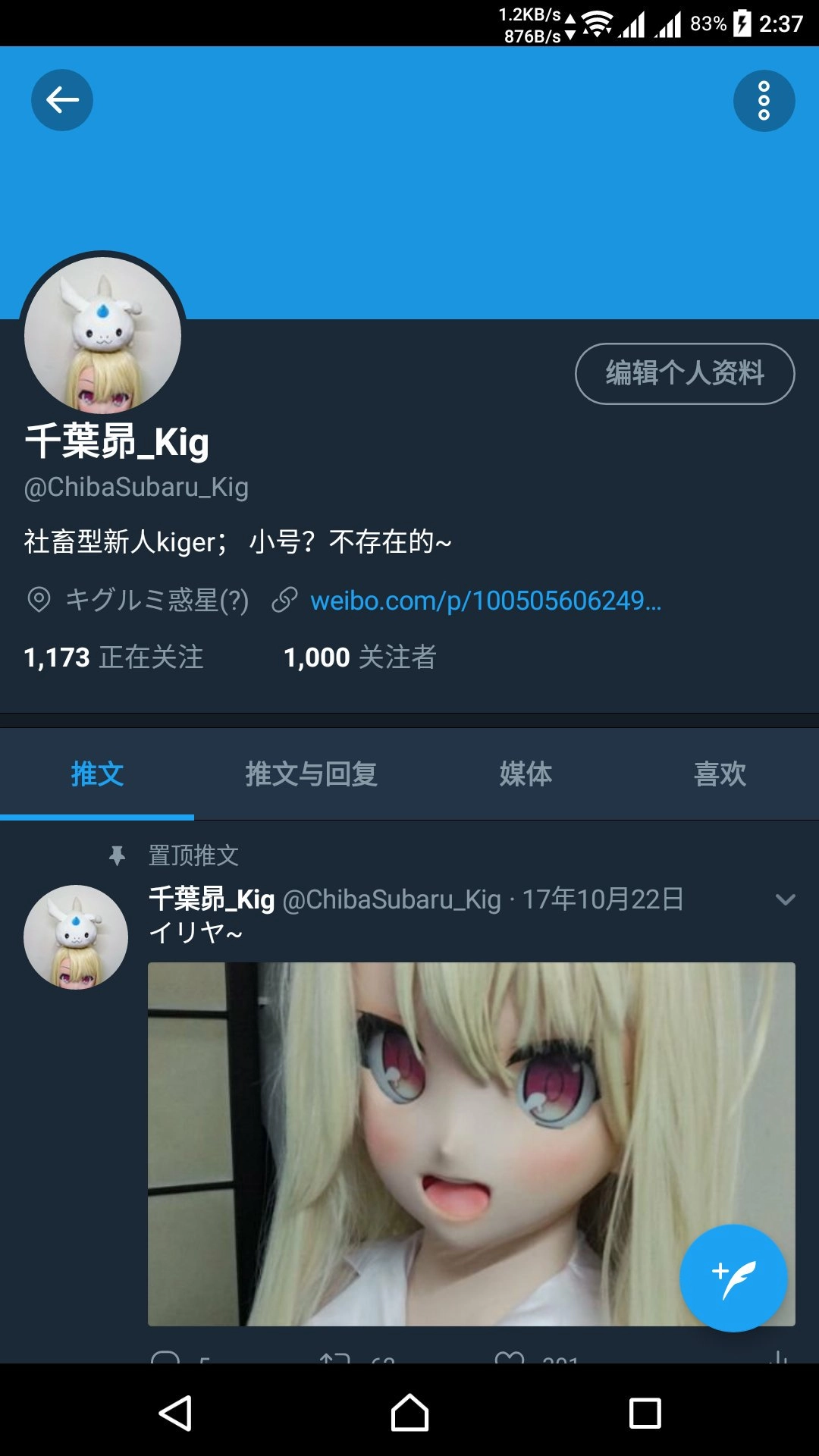
Task: Compose a new tweet with the floating button
Action: [733, 1278]
